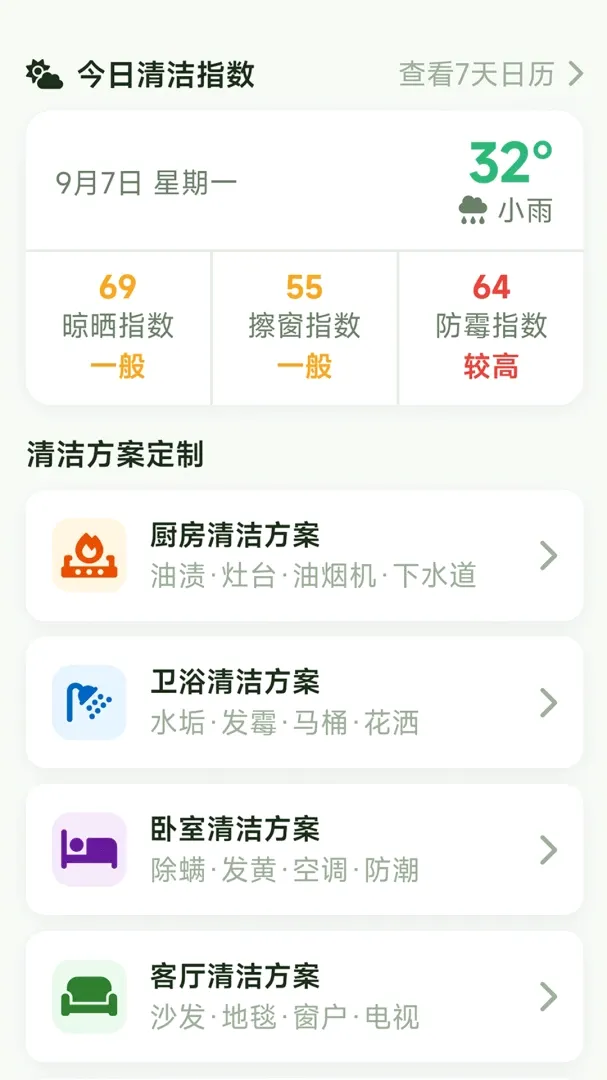The image size is (607, 1080).
Task: Select the 卫浴清洁方案 row
Action: (305, 703)
